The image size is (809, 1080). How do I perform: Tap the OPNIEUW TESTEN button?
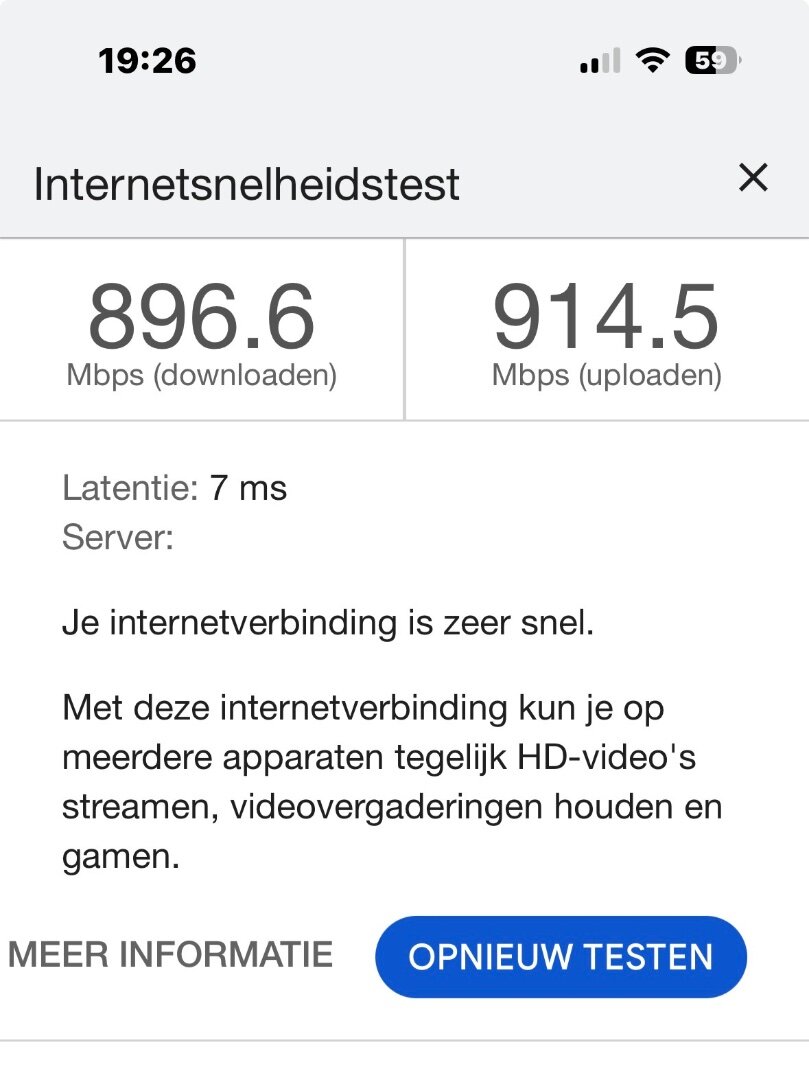tap(560, 956)
